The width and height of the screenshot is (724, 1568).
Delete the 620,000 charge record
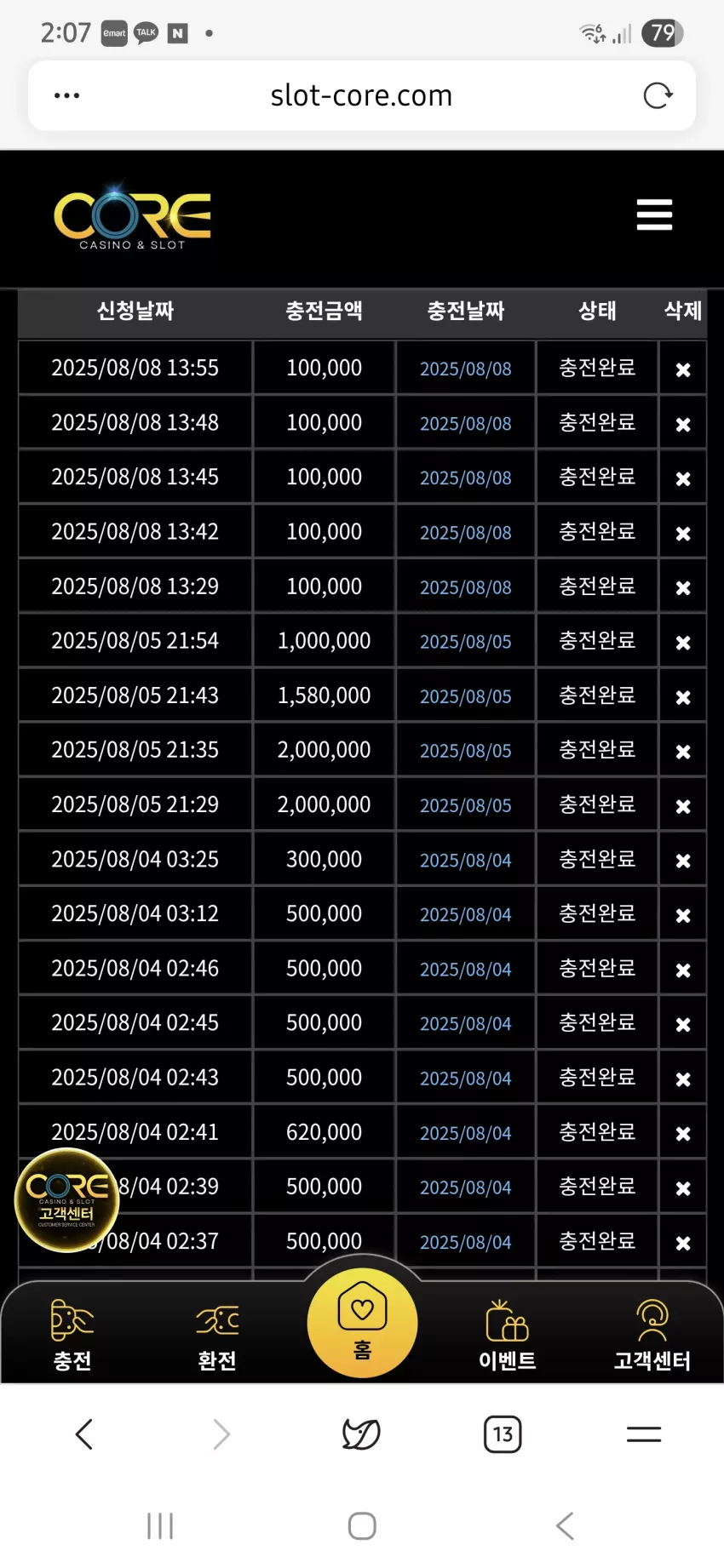pos(682,1134)
